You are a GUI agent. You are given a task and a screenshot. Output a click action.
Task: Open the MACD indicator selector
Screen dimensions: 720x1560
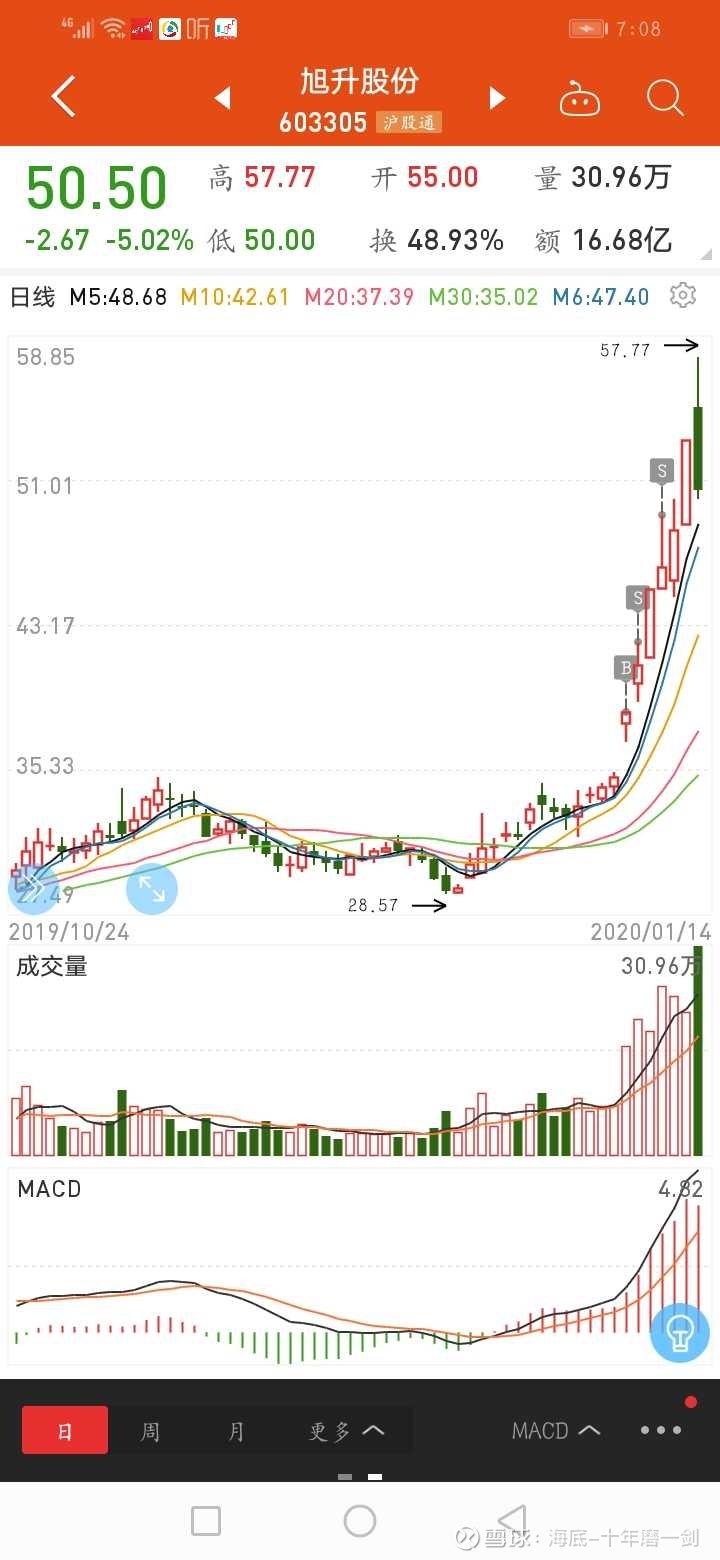(556, 1431)
